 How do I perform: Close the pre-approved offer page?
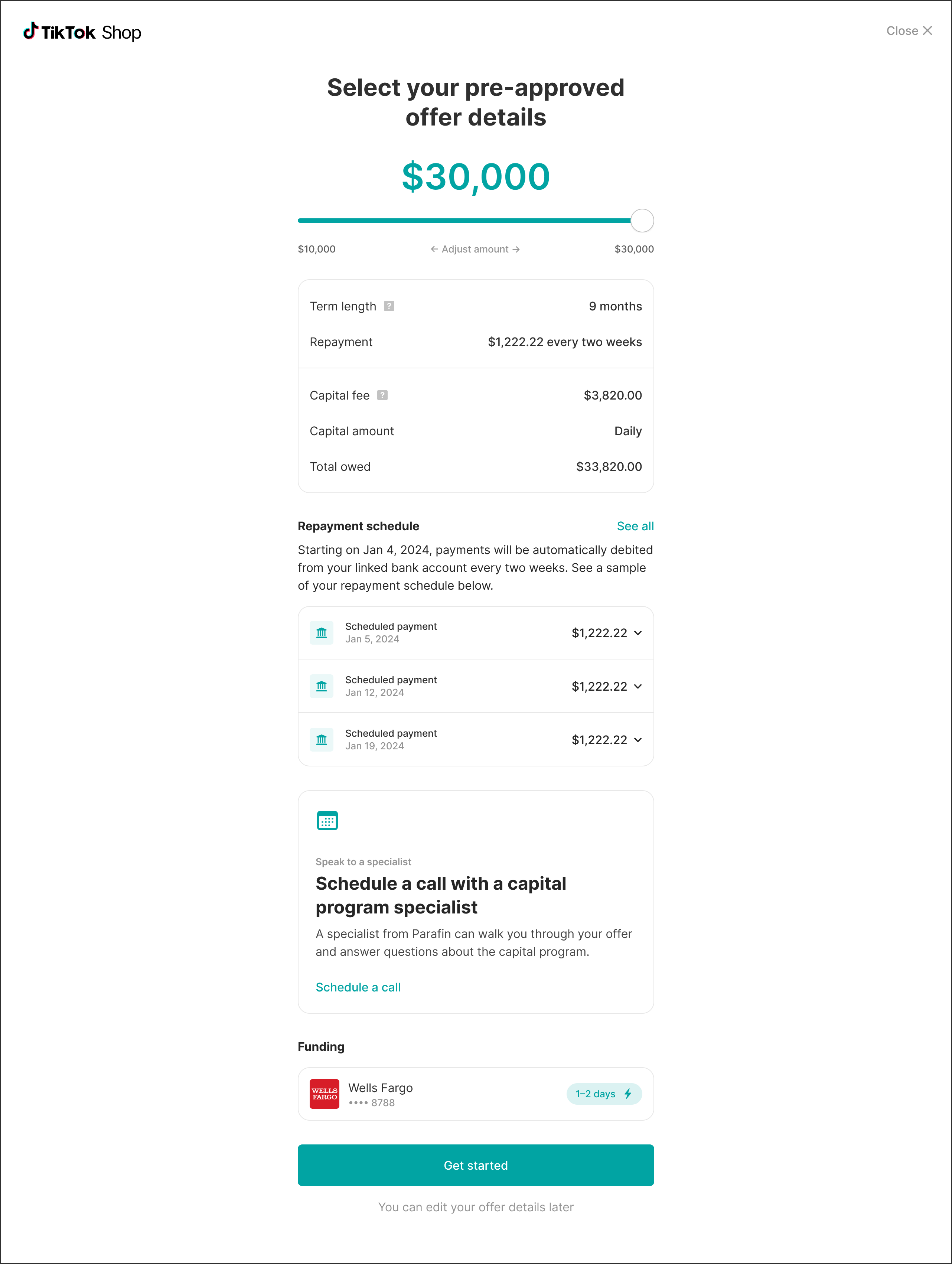click(909, 31)
